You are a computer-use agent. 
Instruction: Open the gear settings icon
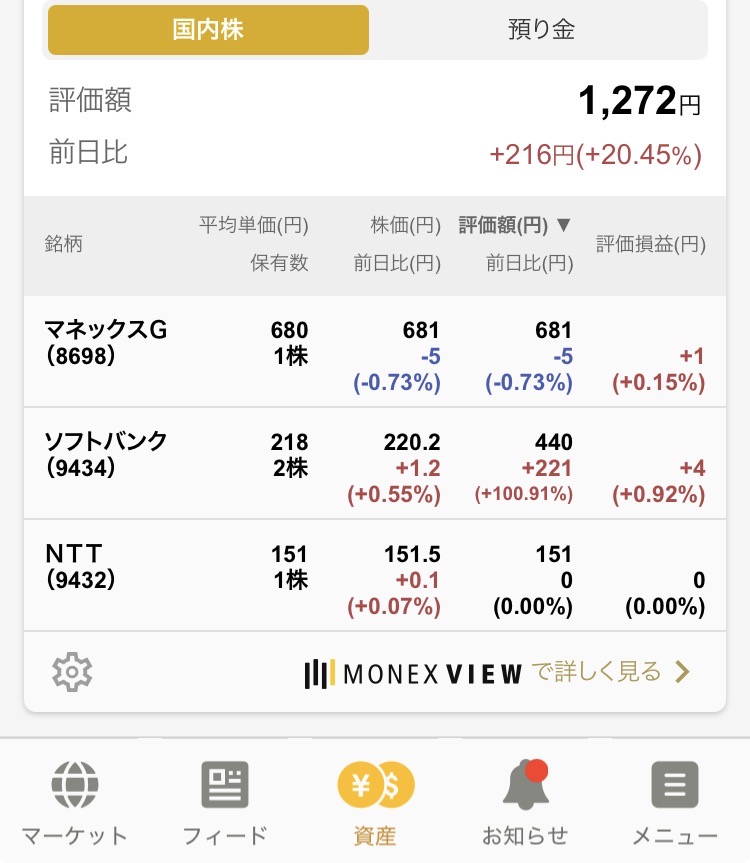coord(72,672)
